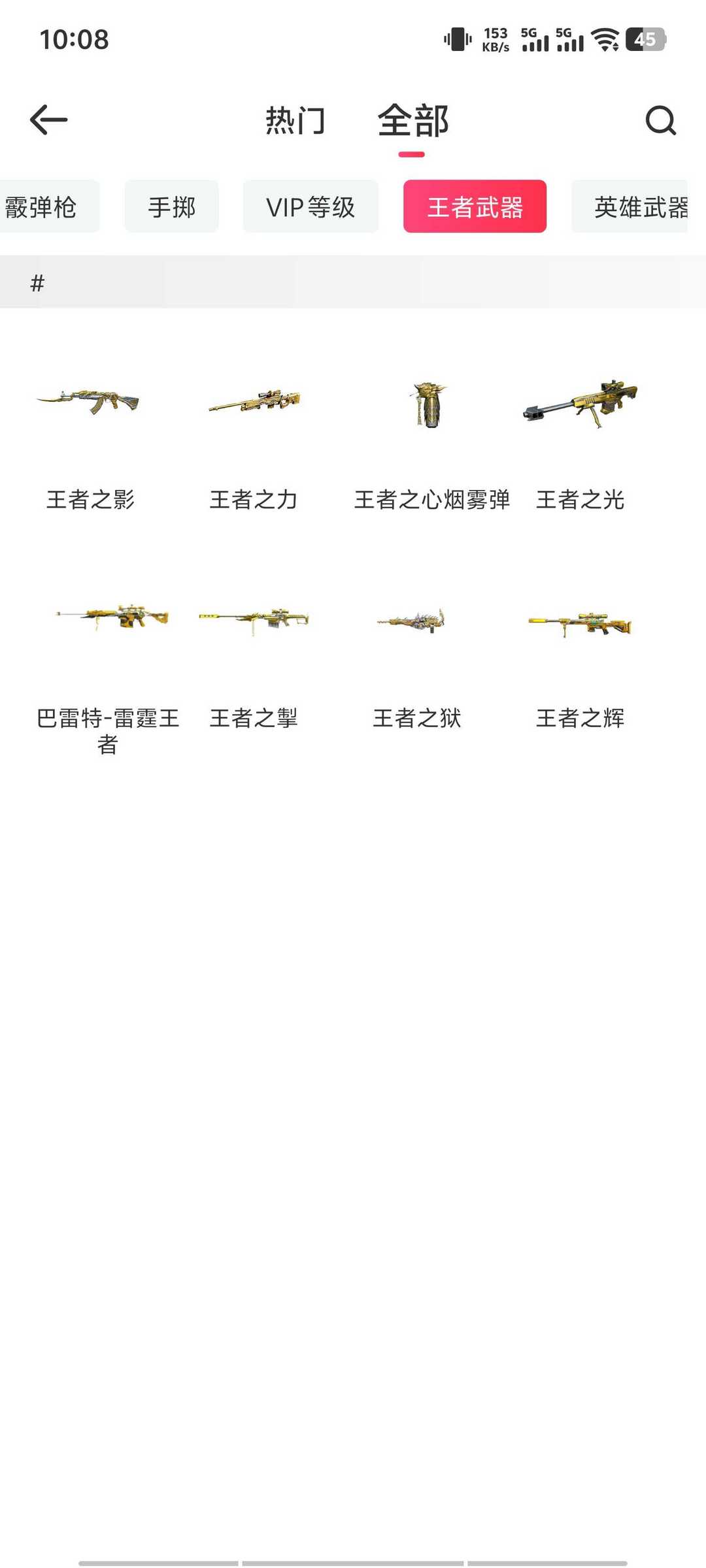The width and height of the screenshot is (706, 1568).
Task: Go back using the arrow icon
Action: coord(49,120)
